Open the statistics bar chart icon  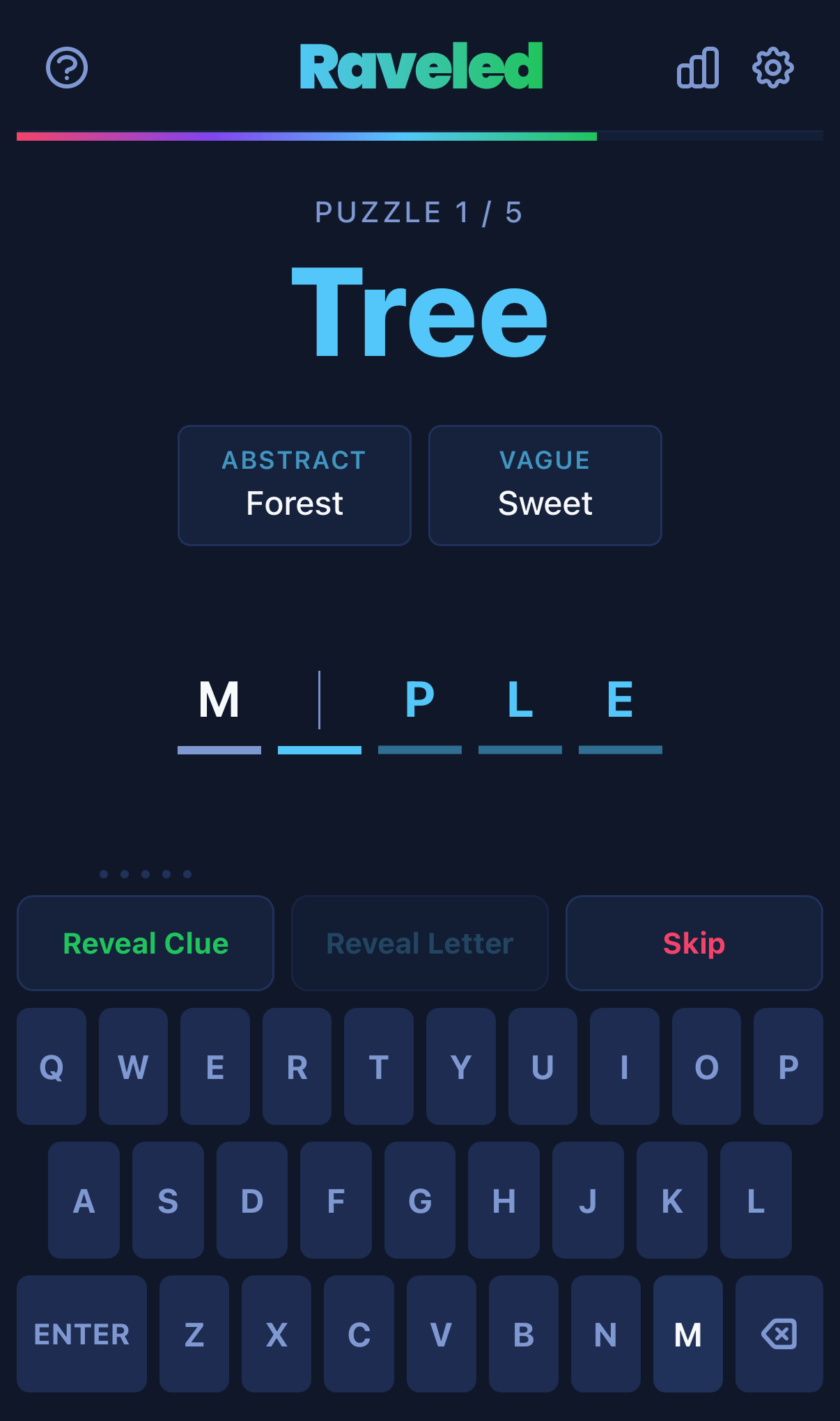[x=697, y=68]
